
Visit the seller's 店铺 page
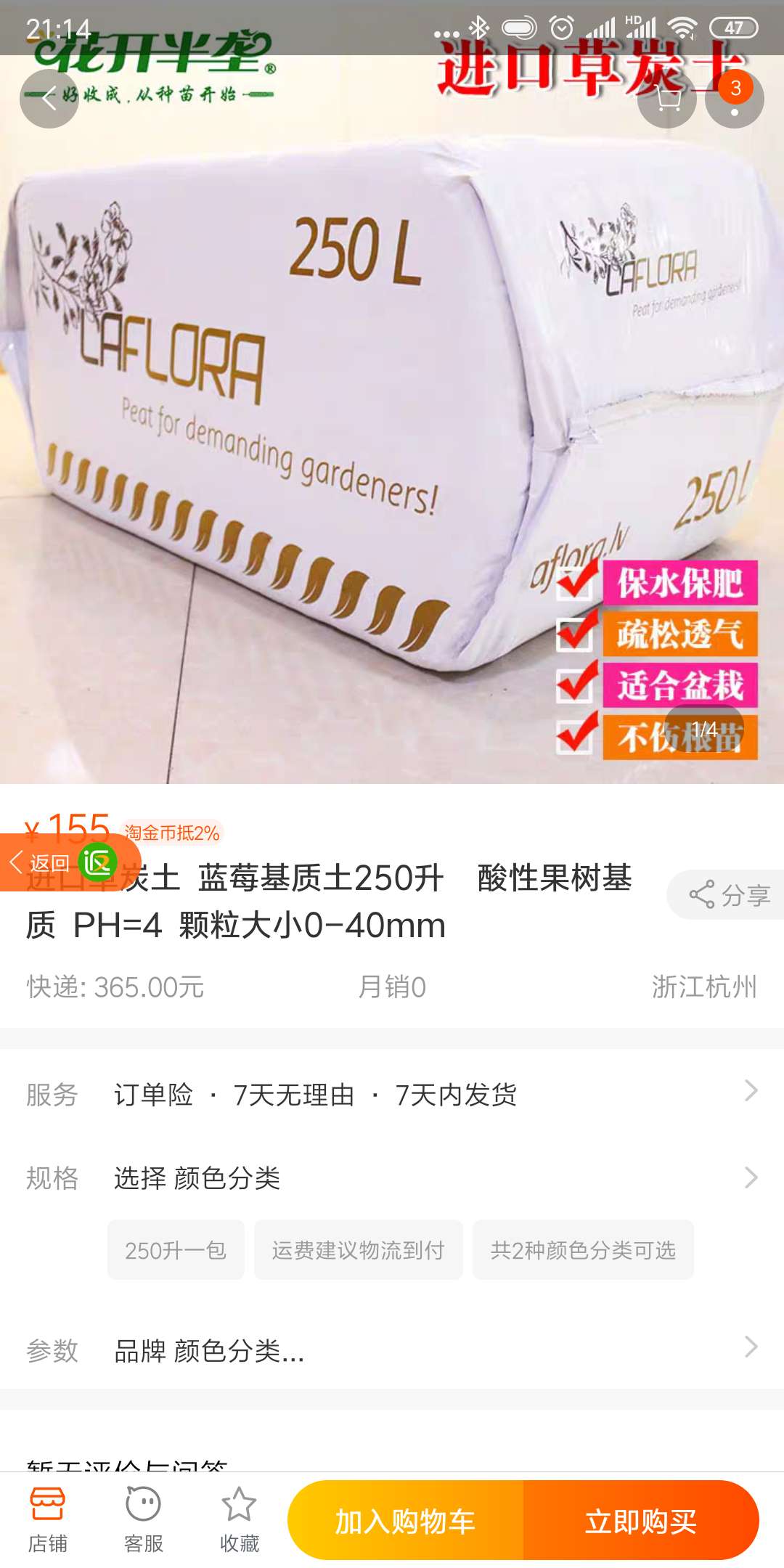(48, 1519)
